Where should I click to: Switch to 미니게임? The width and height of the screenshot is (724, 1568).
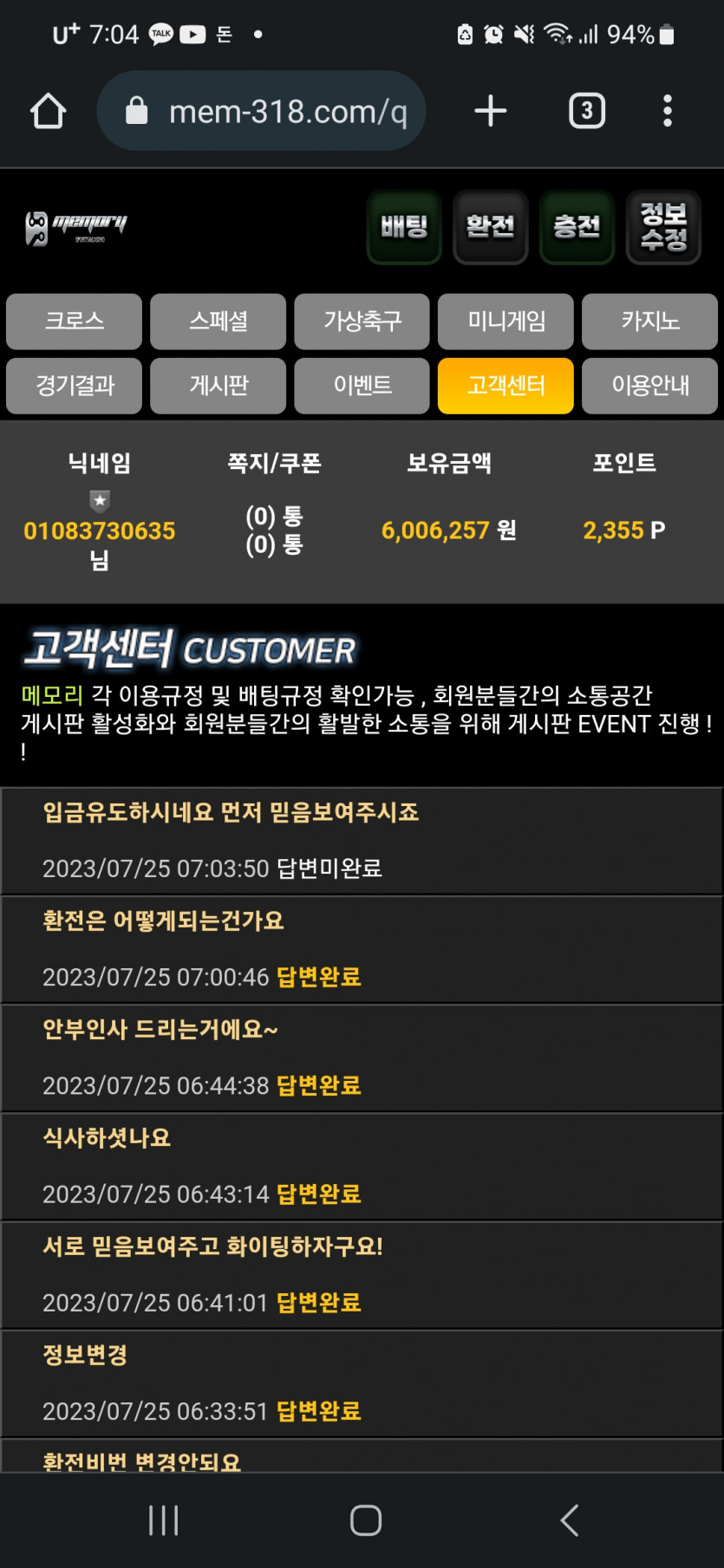point(506,322)
